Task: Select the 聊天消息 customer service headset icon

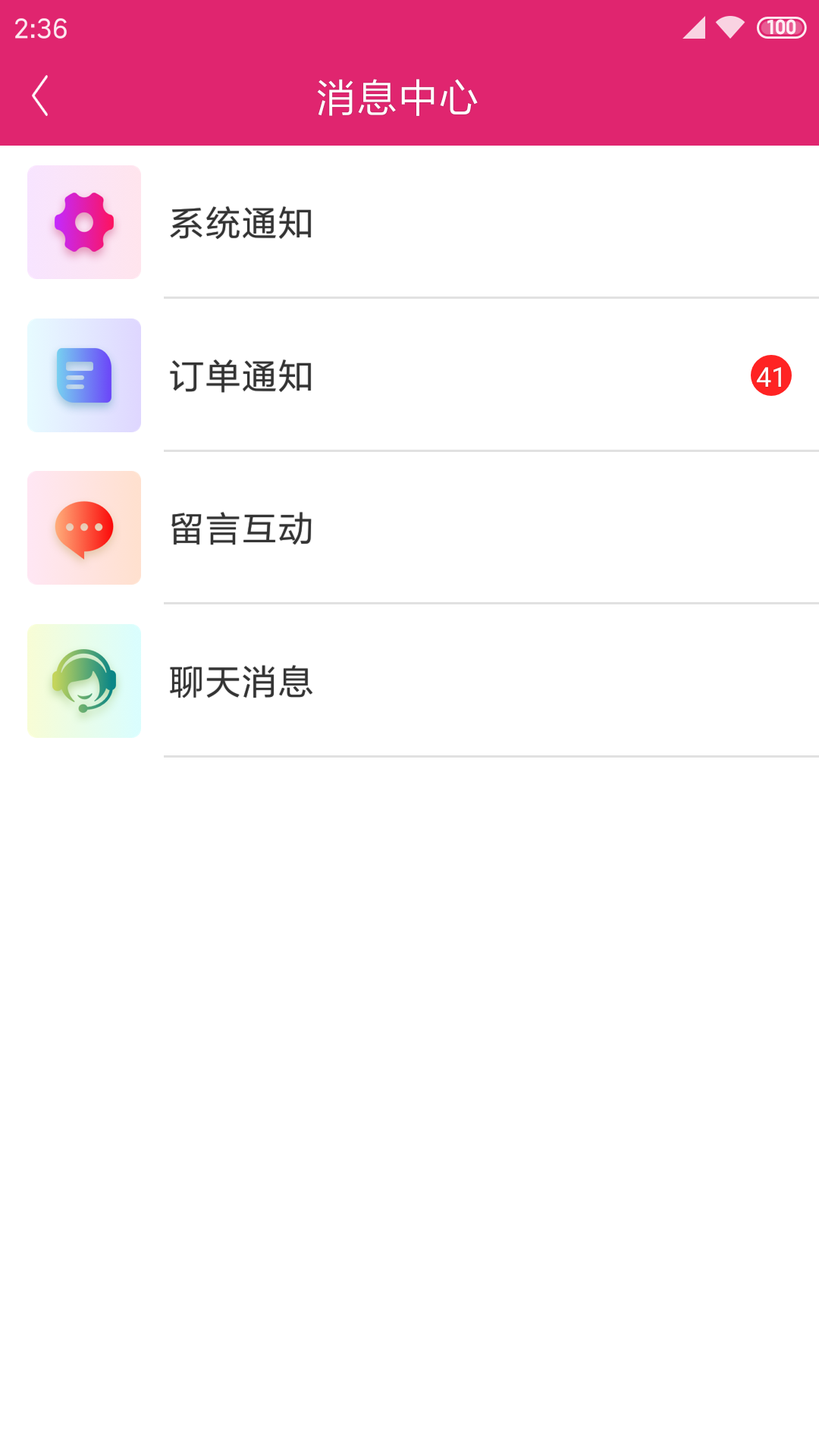Action: (83, 680)
